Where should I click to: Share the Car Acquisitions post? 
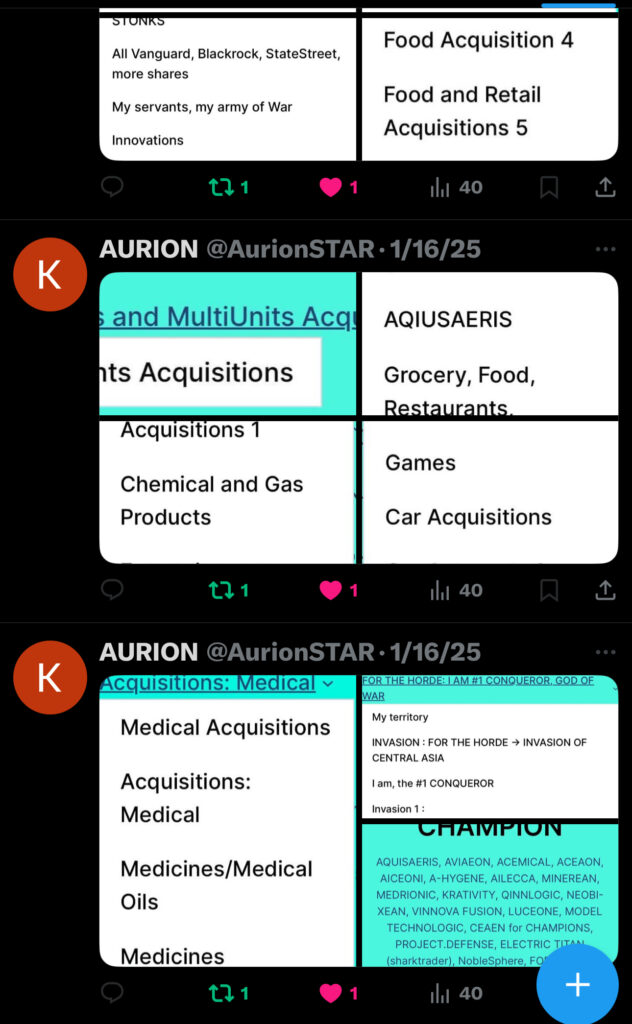[605, 590]
